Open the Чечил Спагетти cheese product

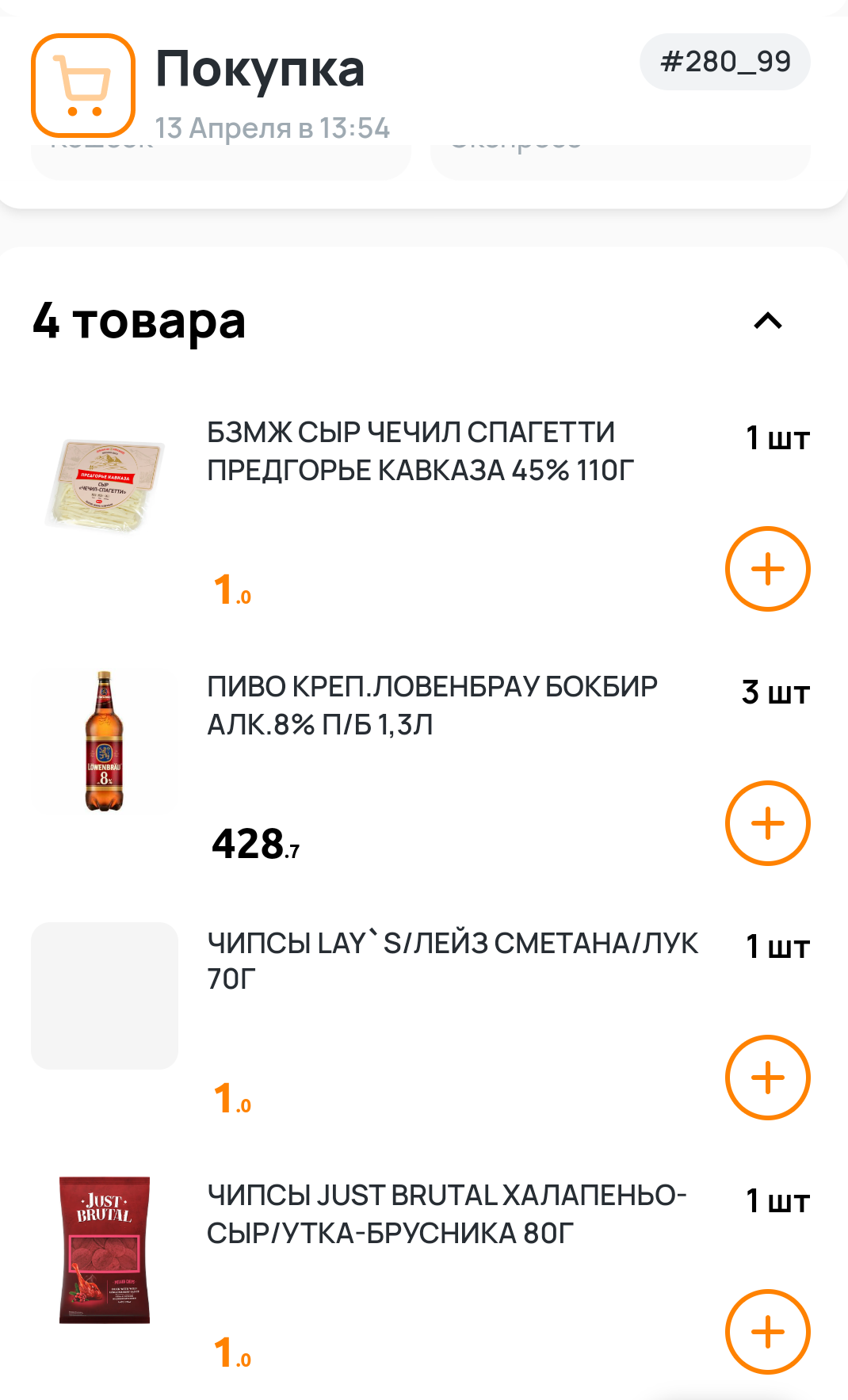(x=420, y=452)
